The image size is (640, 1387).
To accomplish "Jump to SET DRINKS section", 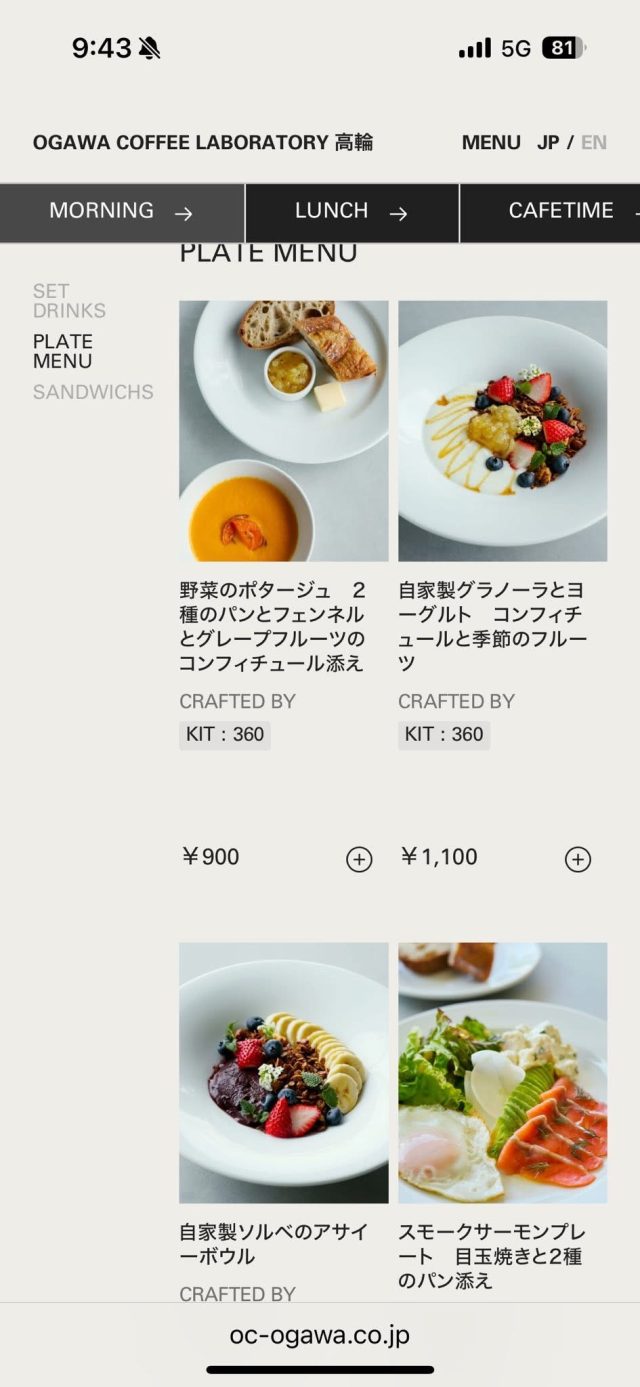I will point(69,301).
